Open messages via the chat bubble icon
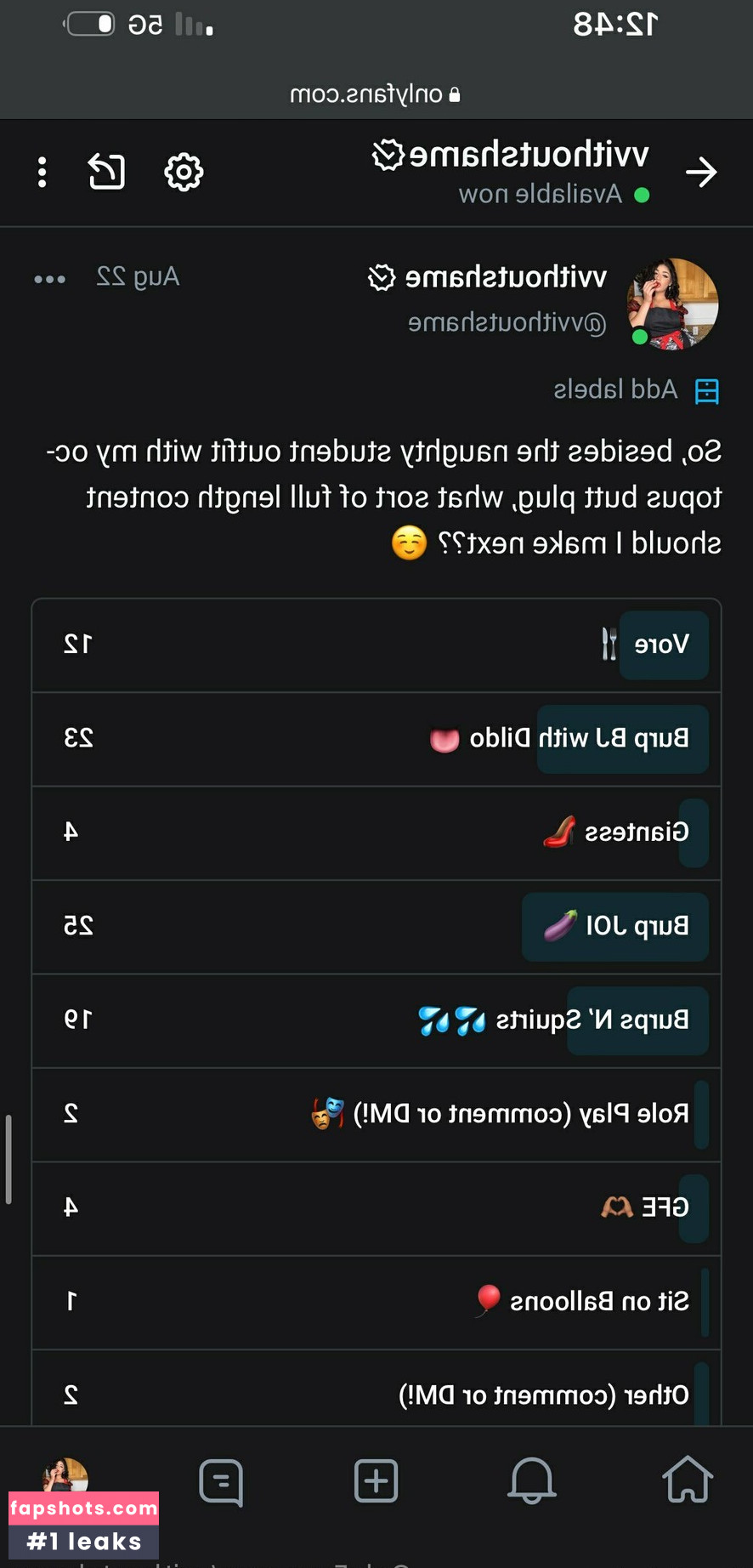The image size is (753, 1568). [x=220, y=1482]
